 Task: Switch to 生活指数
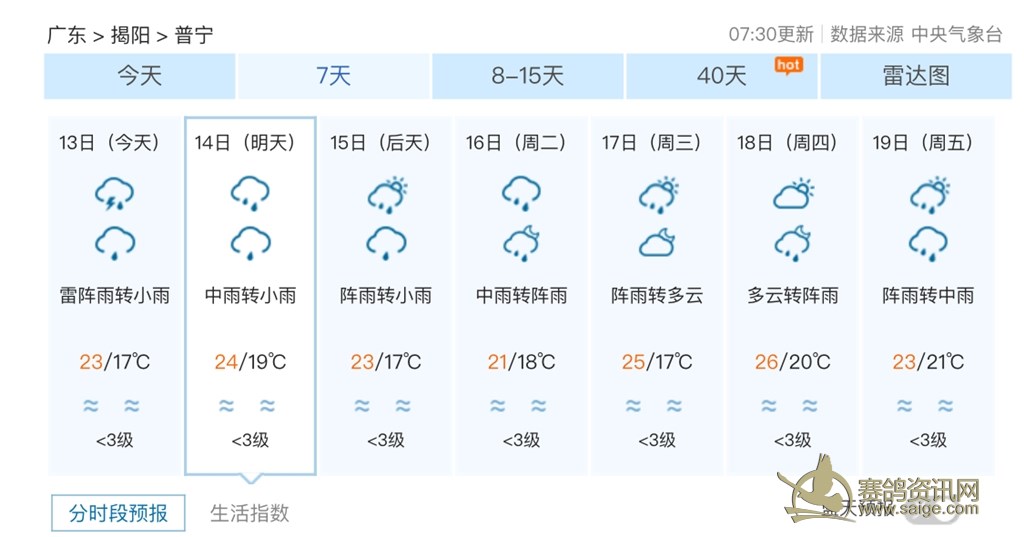(250, 513)
